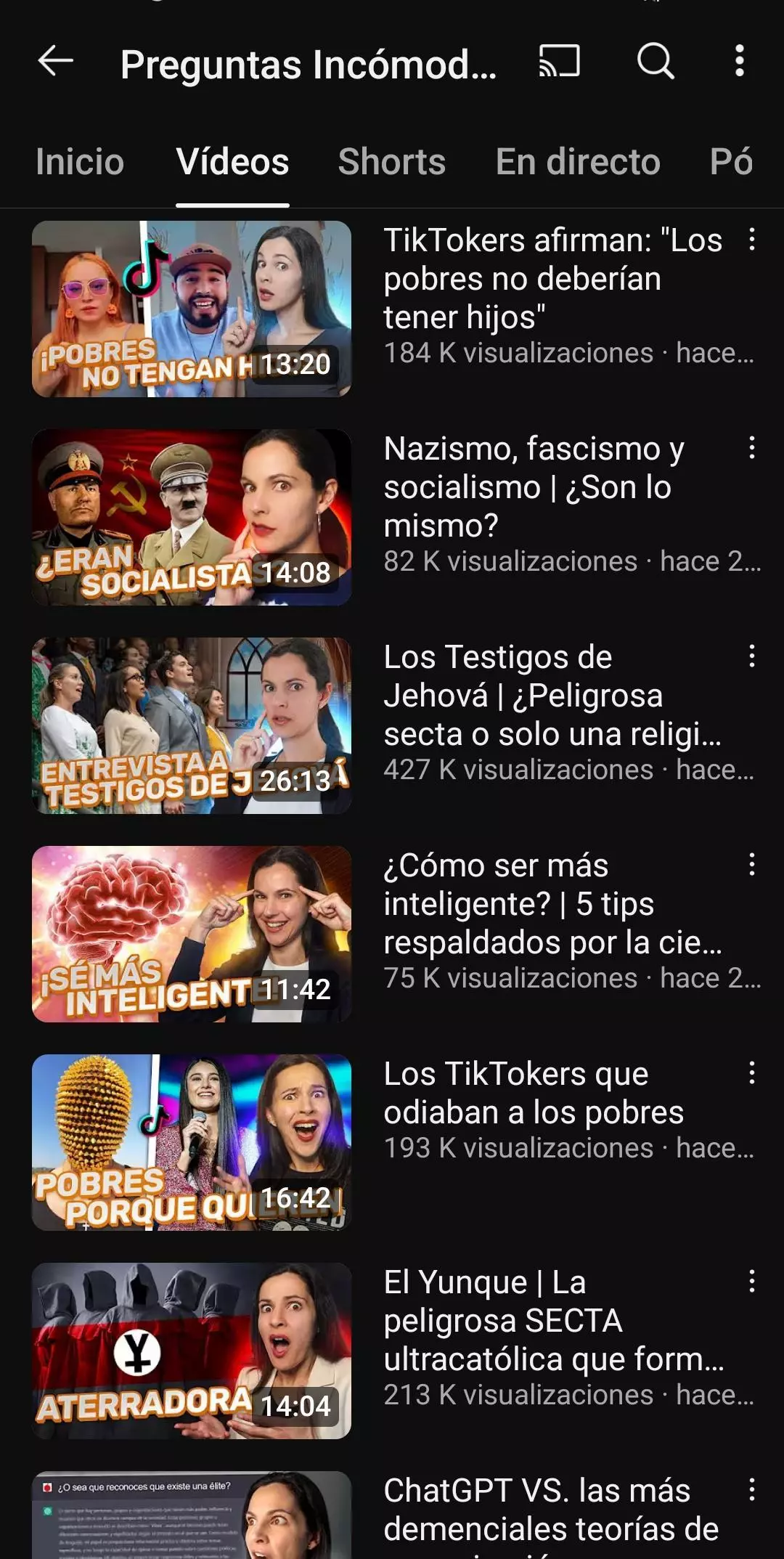Open more options for Testigos de Jehová video
This screenshot has width=784, height=1559.
(x=752, y=656)
